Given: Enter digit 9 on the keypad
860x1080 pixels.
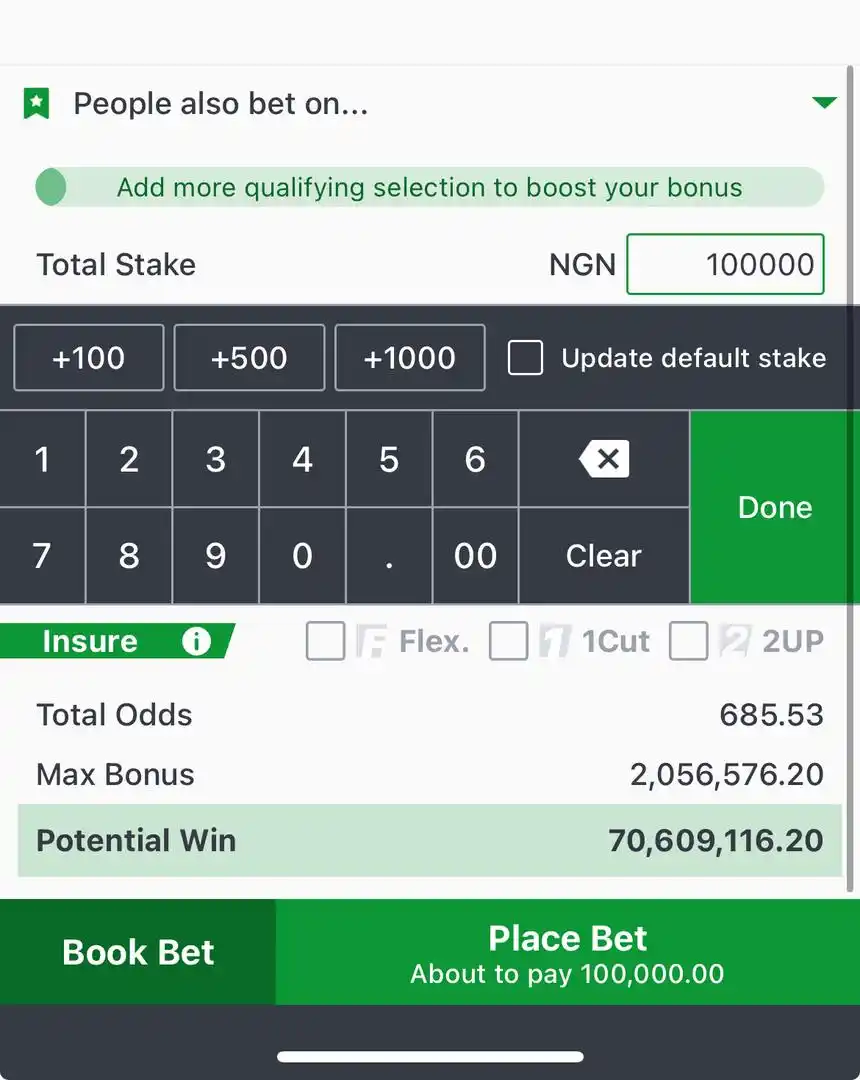Looking at the screenshot, I should pos(216,556).
